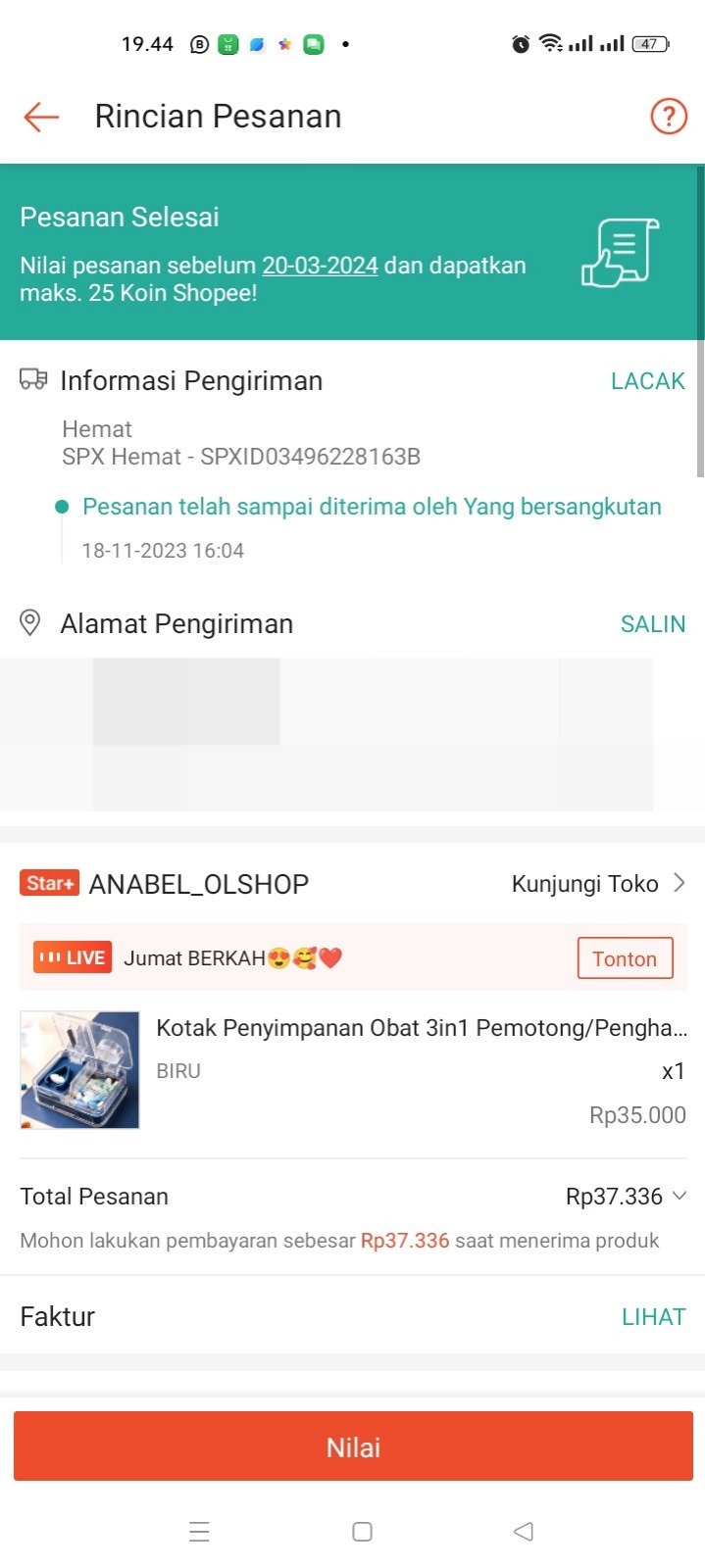Open the ANABEL_OLSHOP shop name
This screenshot has height=1568, width=705.
[x=198, y=884]
